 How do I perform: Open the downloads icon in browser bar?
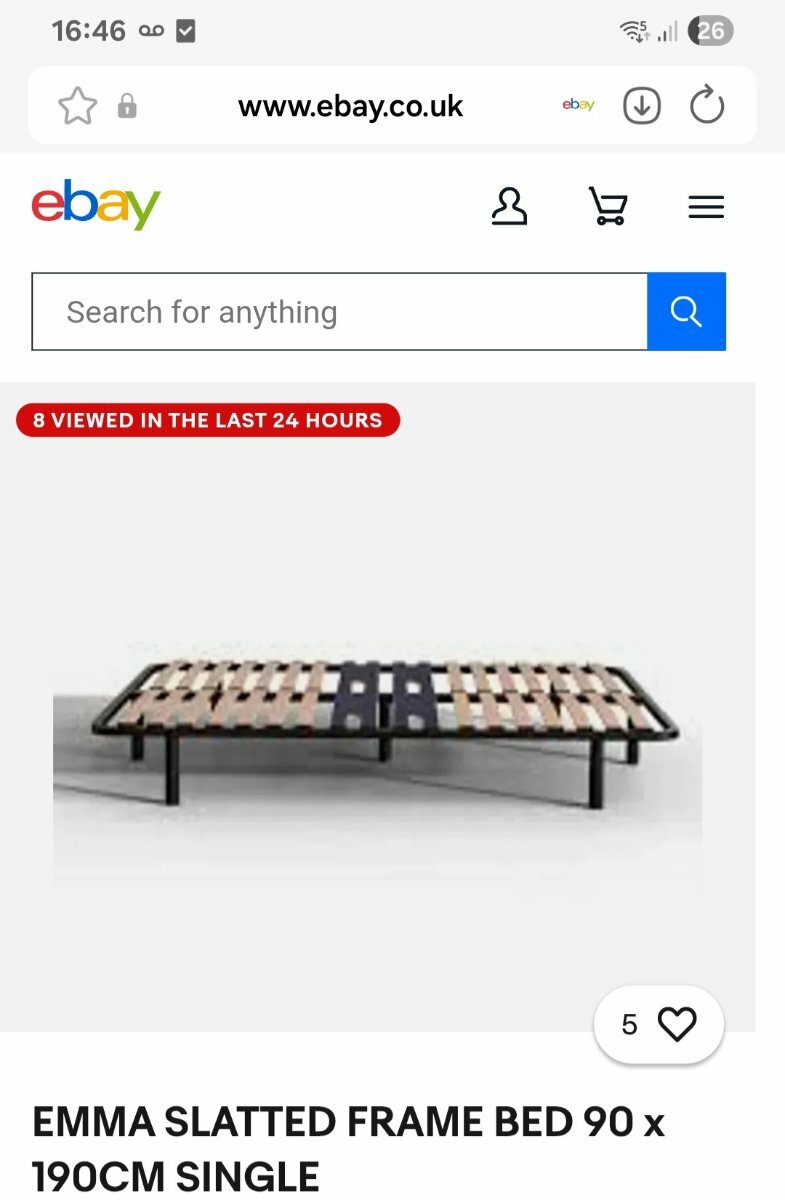641,105
